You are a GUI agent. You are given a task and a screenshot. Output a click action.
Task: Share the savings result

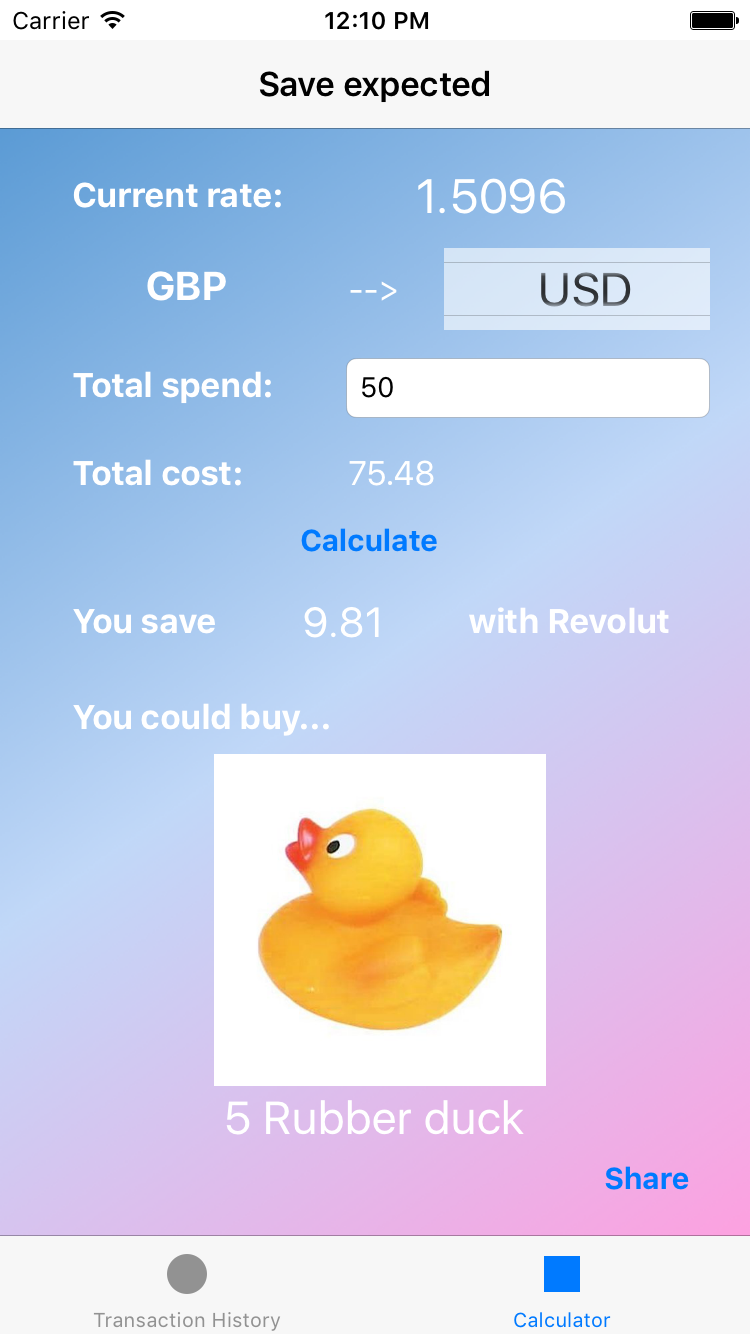[x=646, y=1178]
